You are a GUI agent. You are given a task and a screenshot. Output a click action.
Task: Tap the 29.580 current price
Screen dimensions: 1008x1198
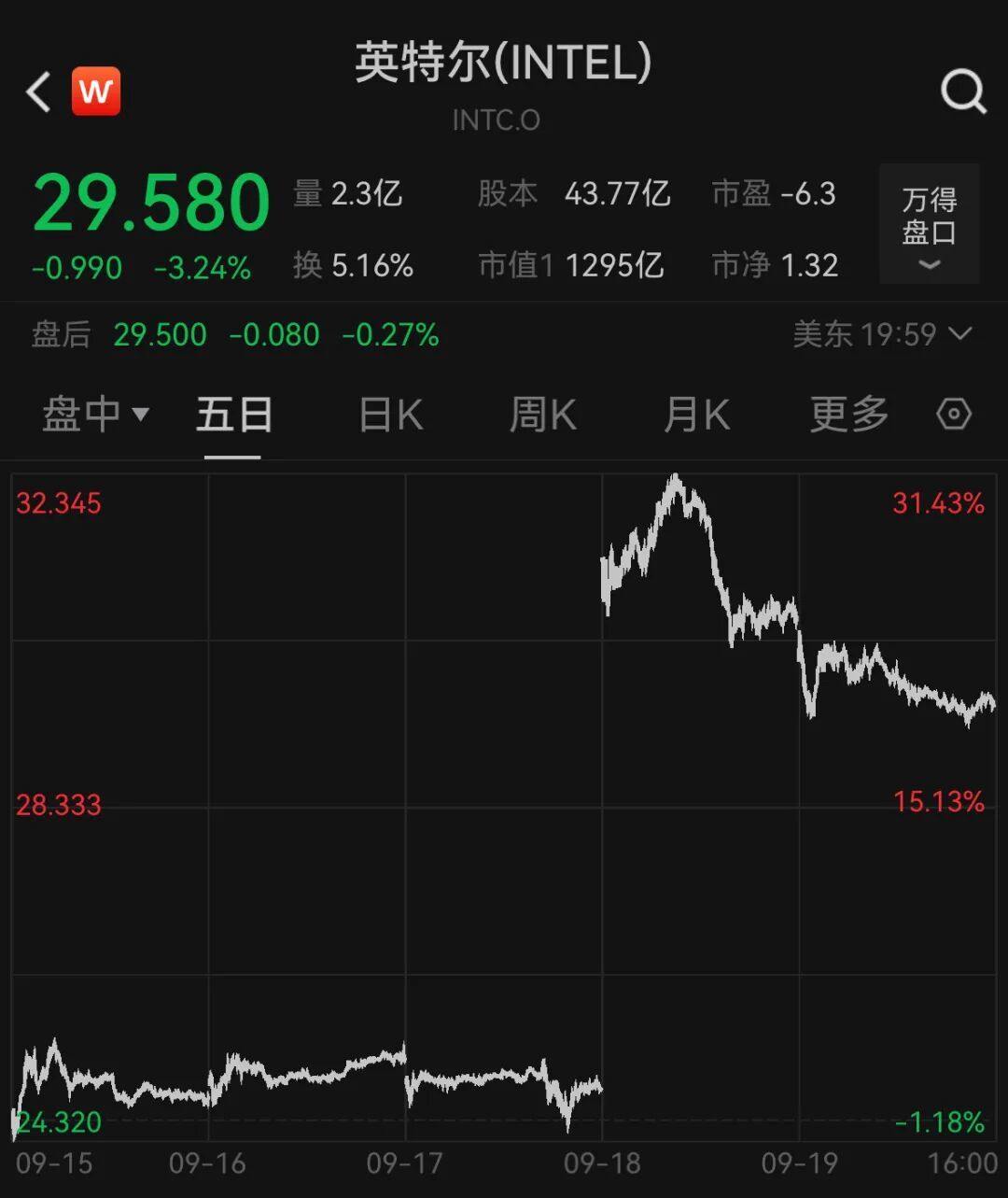149,201
